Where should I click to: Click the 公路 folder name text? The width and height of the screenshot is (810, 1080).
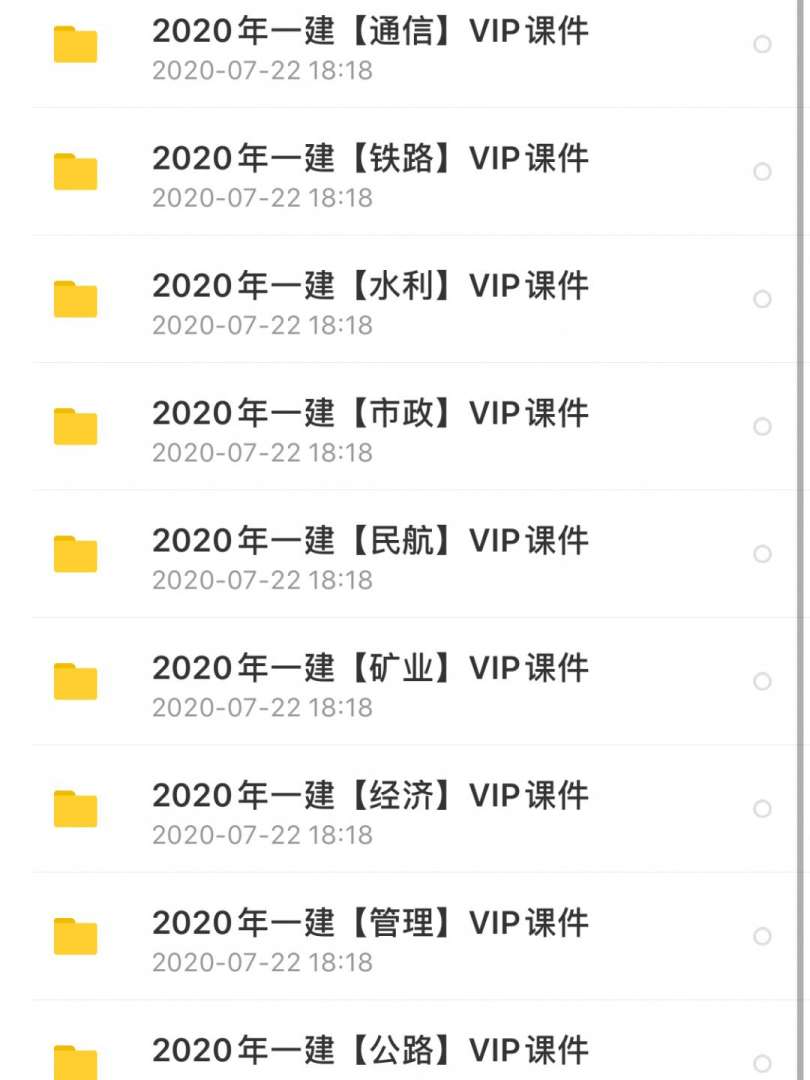pos(370,1050)
